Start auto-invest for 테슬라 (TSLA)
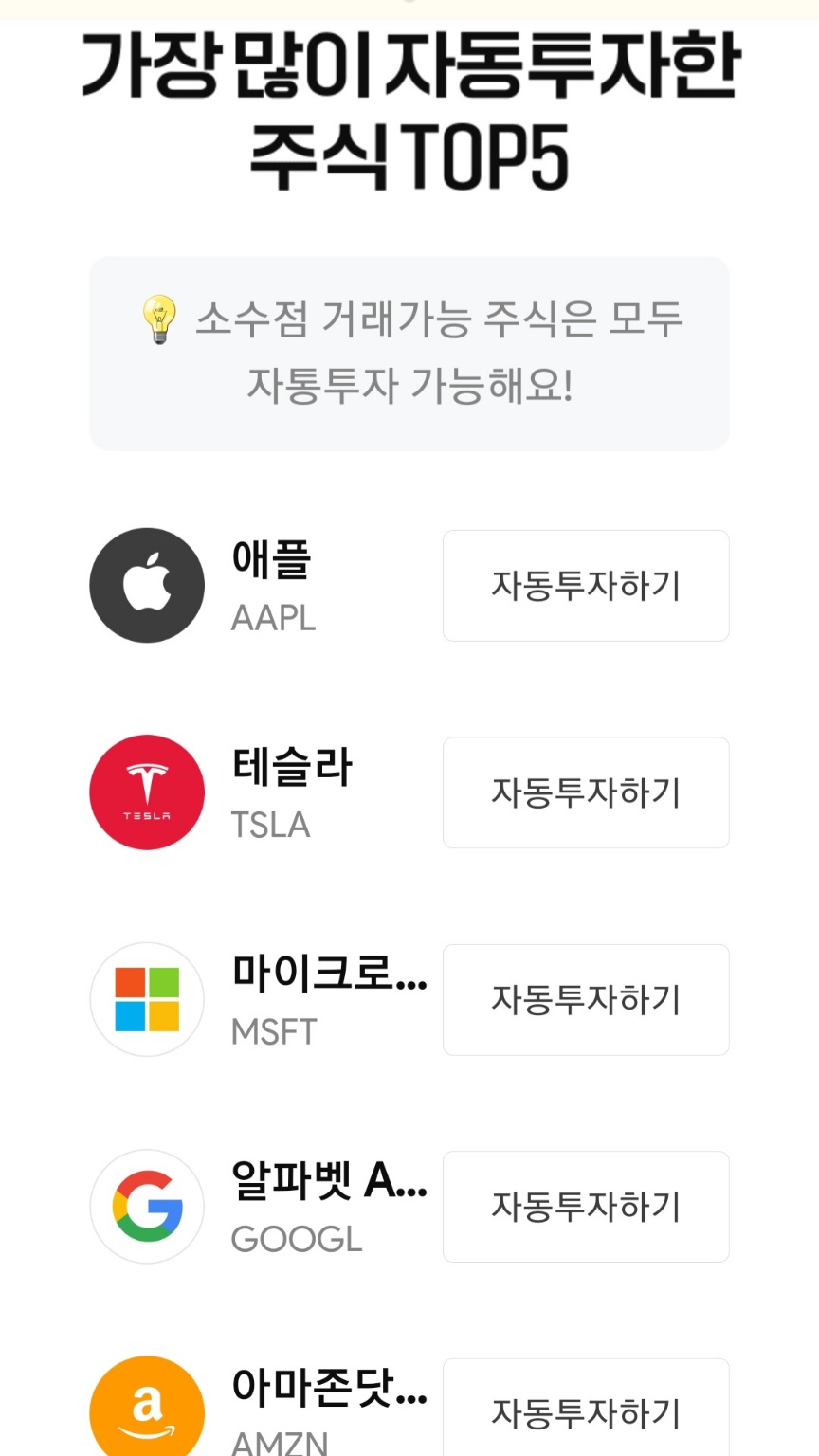The height and width of the screenshot is (1456, 819). coord(586,792)
